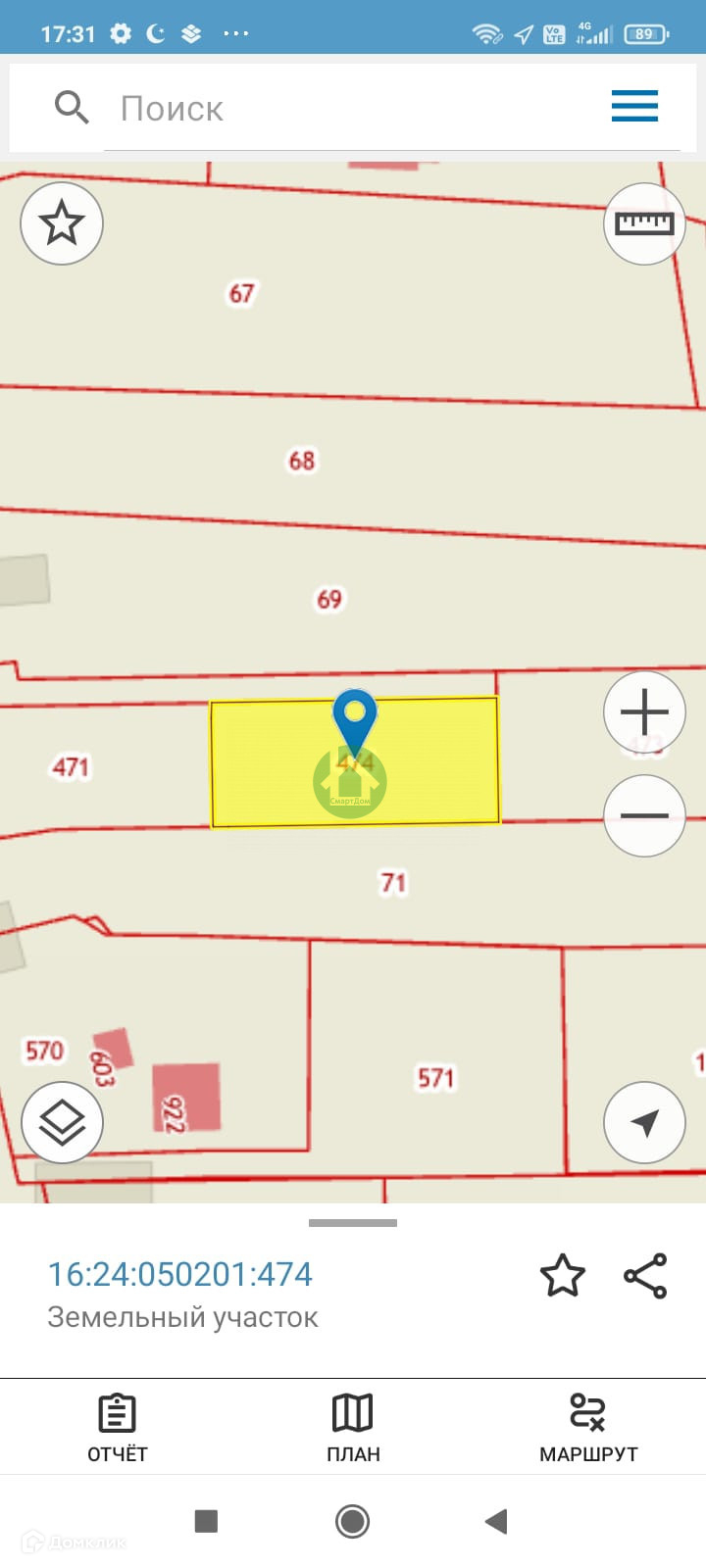
Task: Open the hamburger menu
Action: tap(634, 106)
